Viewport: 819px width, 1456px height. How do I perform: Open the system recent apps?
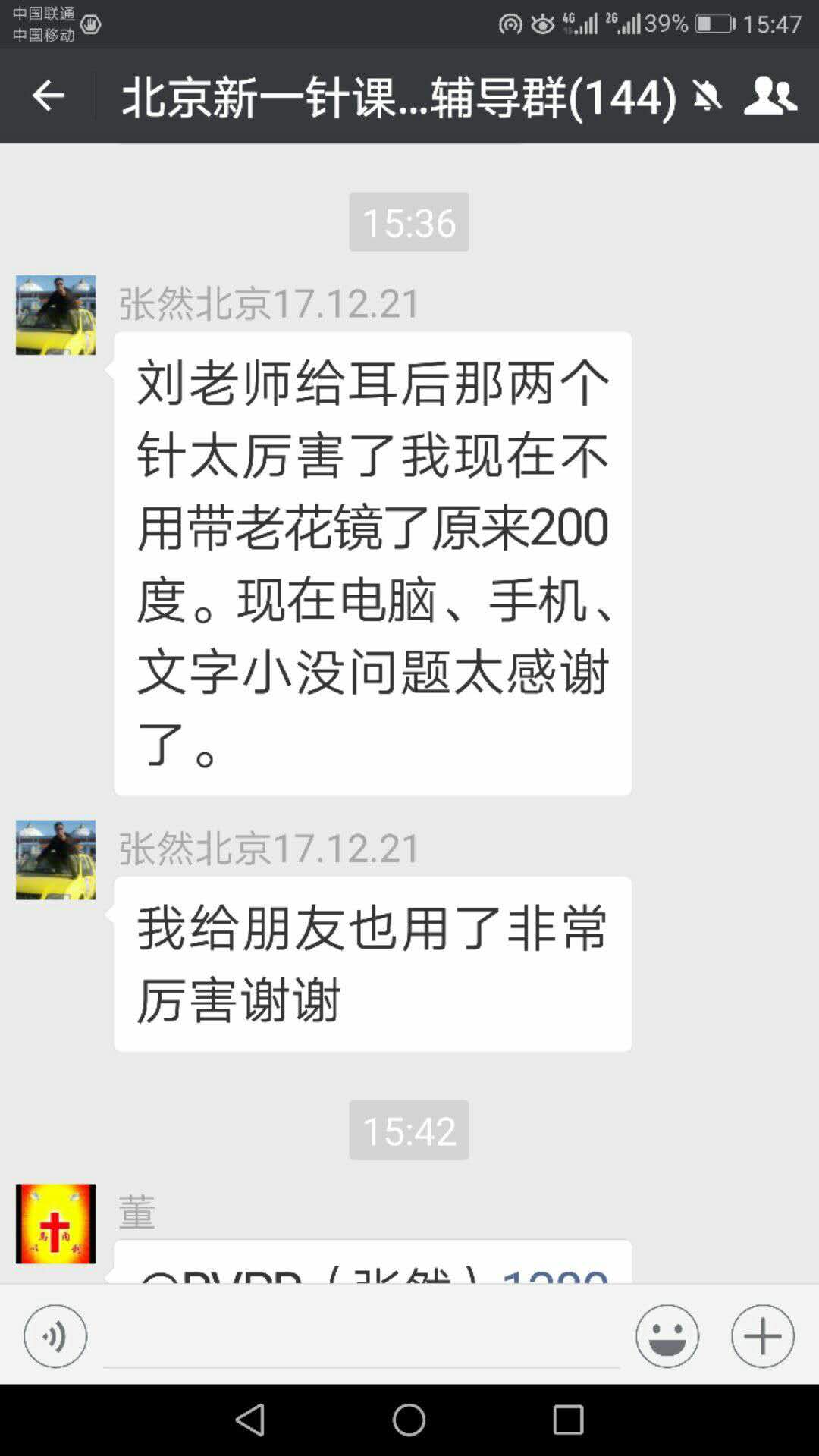pyautogui.click(x=568, y=1420)
